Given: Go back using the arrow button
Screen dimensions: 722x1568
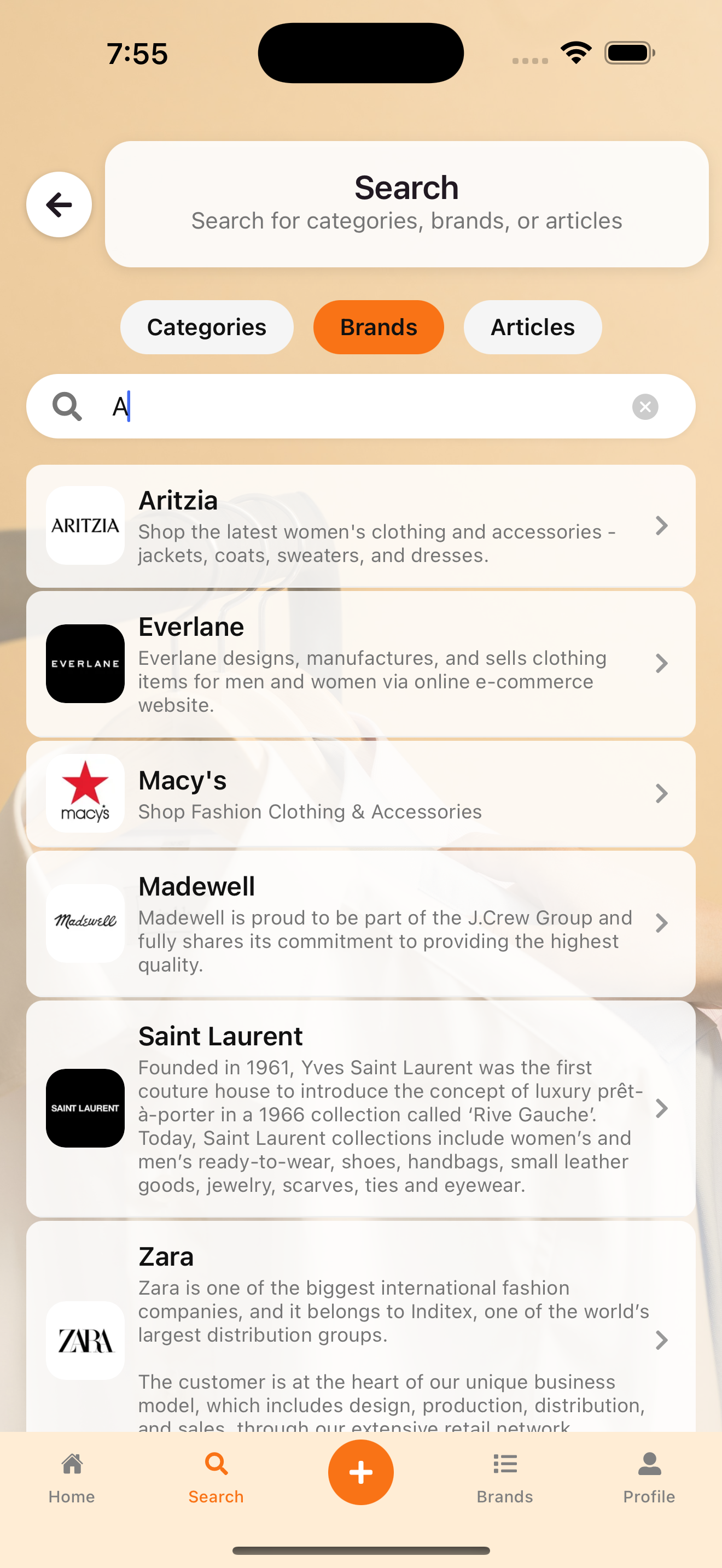Looking at the screenshot, I should tap(59, 204).
